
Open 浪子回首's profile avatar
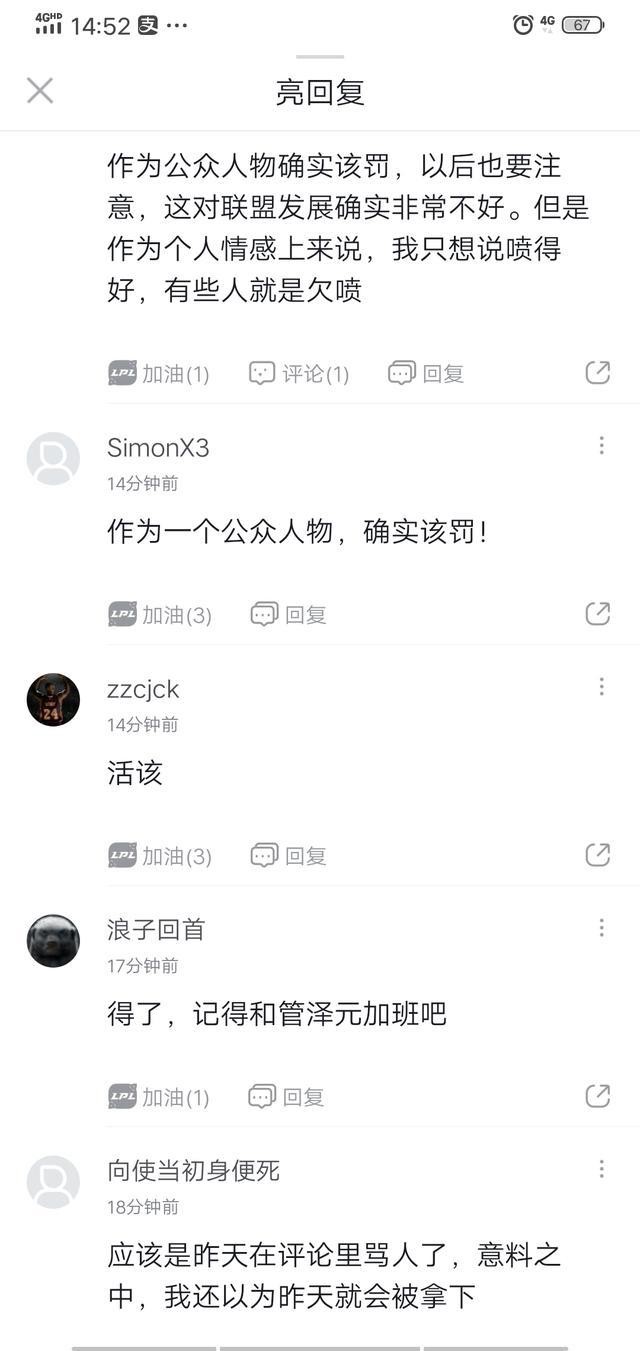tap(53, 941)
